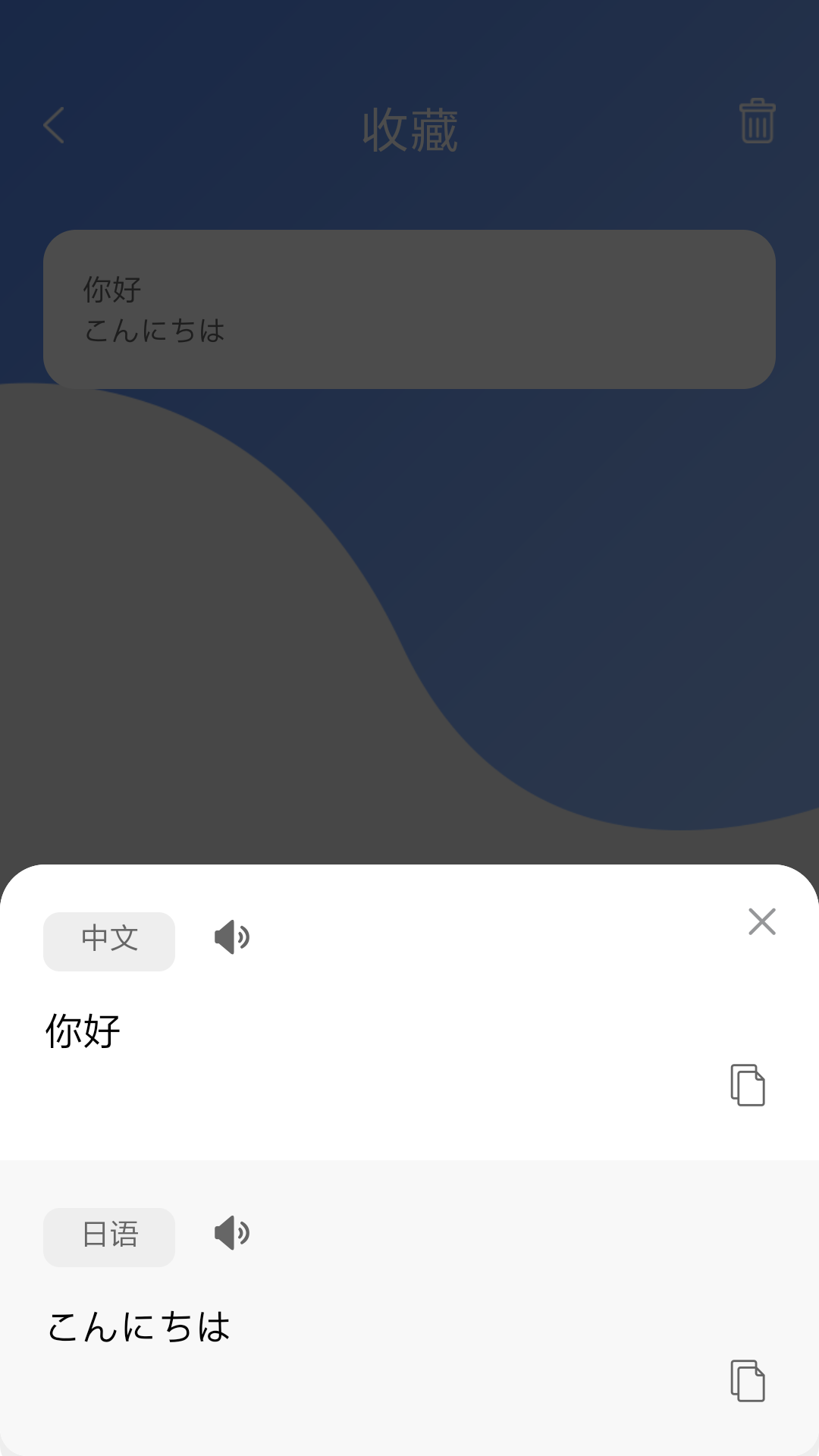Play pronunciation of the Japanese text
The height and width of the screenshot is (1456, 819).
[231, 1234]
